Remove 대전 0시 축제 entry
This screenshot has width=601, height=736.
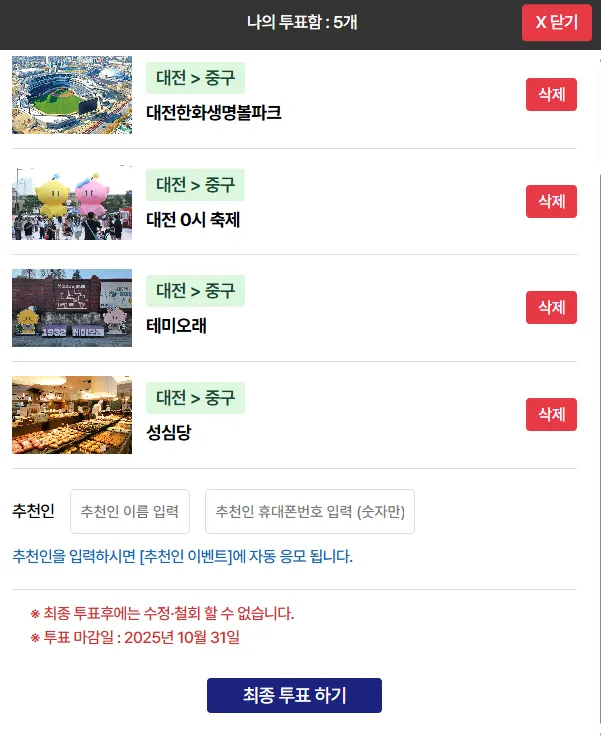pos(551,201)
